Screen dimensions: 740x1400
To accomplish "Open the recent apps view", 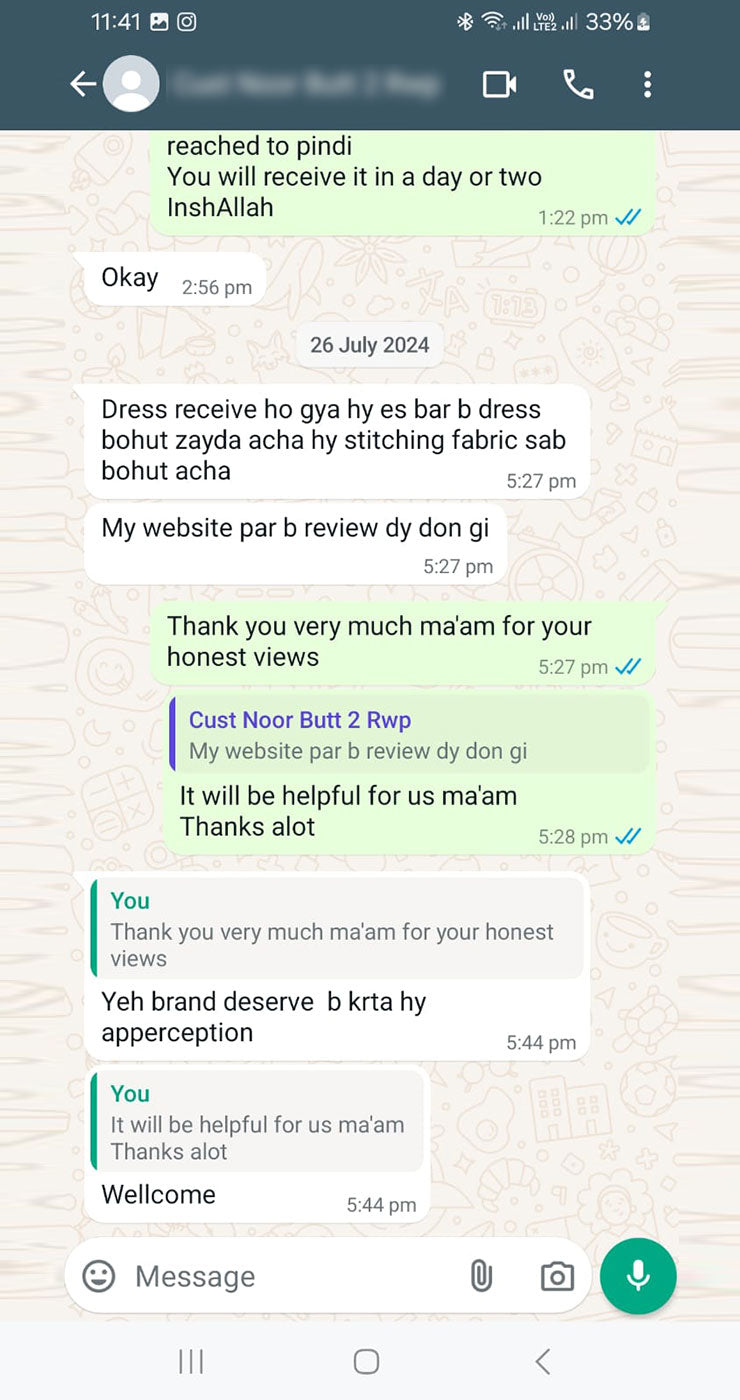I will pyautogui.click(x=191, y=1361).
